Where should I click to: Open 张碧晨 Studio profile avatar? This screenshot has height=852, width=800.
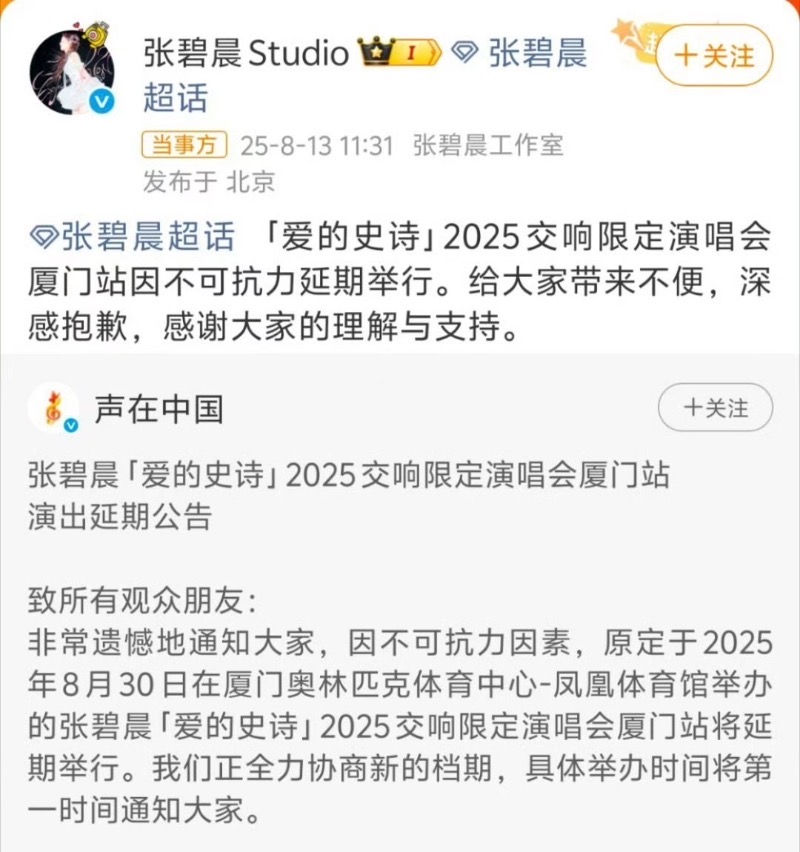point(71,72)
